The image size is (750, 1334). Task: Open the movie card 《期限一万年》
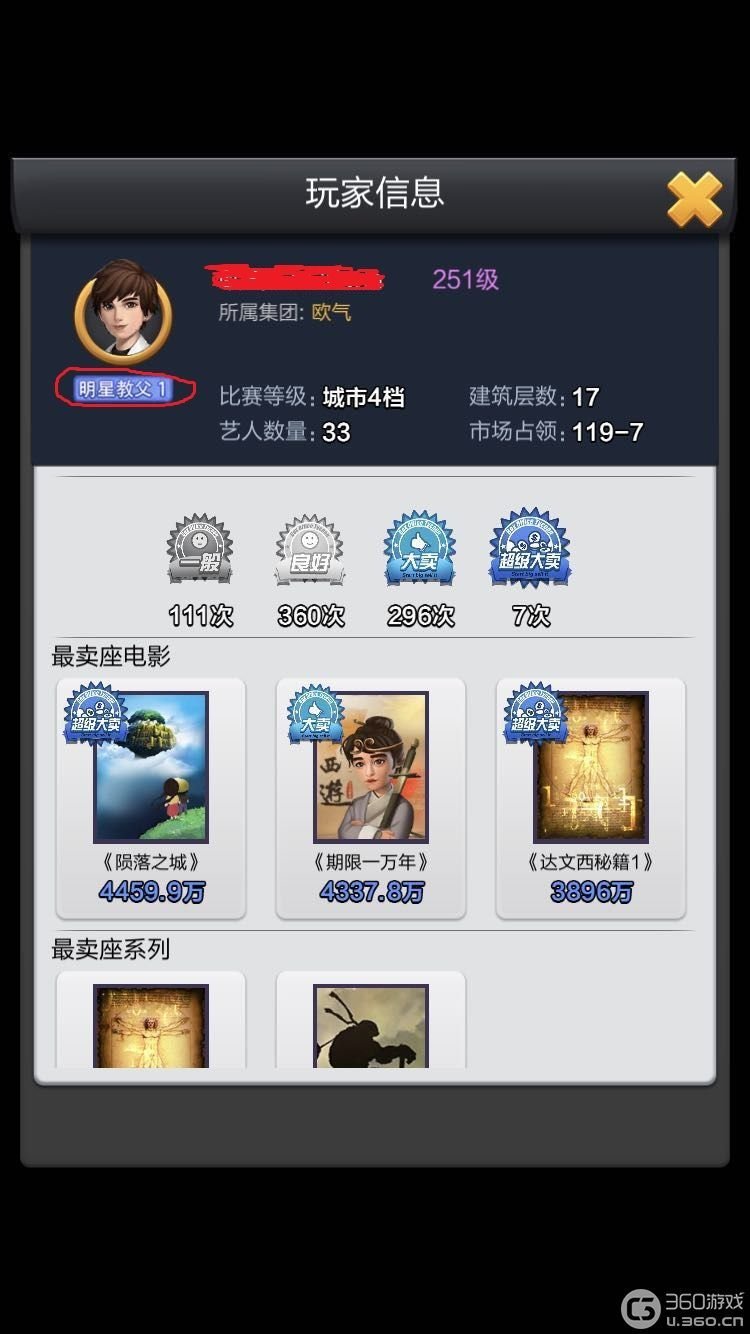click(371, 797)
